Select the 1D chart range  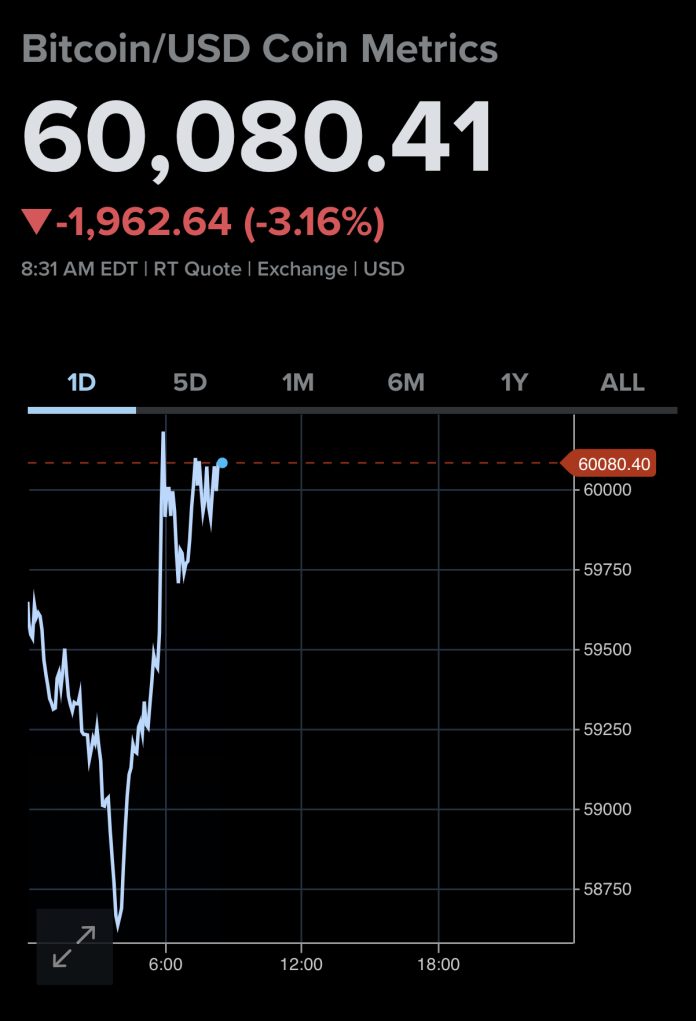[x=81, y=383]
